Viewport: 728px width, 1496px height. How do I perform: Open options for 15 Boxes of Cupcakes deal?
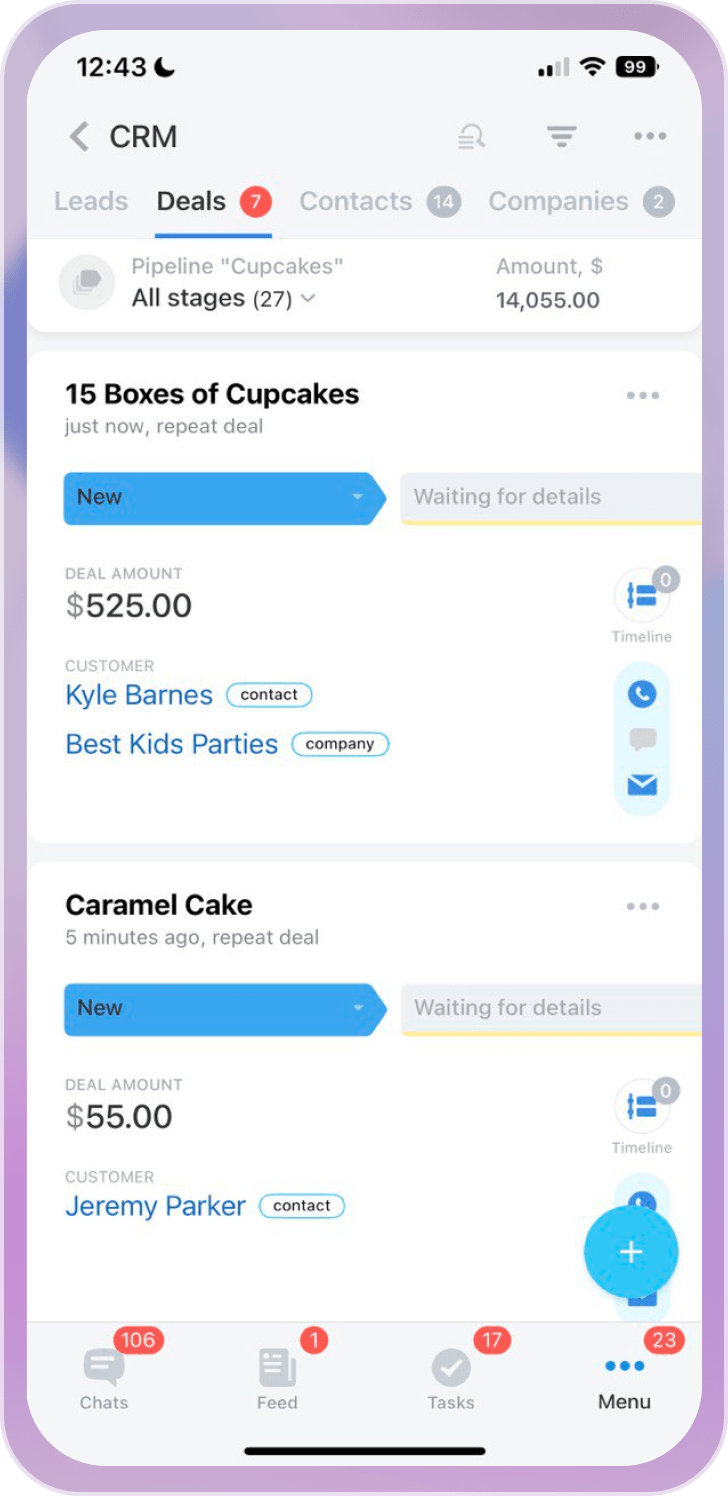point(642,395)
